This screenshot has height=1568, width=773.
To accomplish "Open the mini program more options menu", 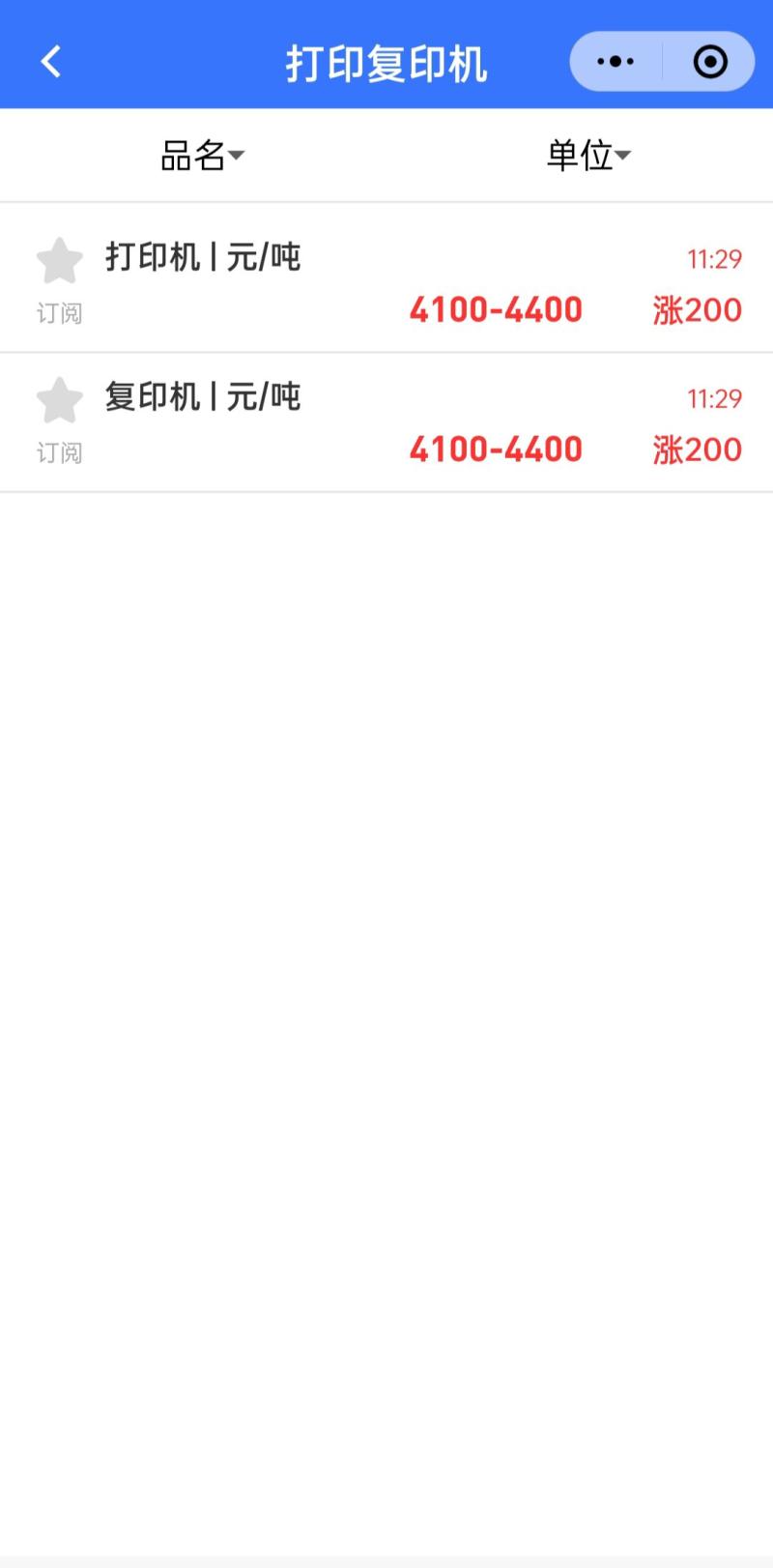I will (x=616, y=62).
